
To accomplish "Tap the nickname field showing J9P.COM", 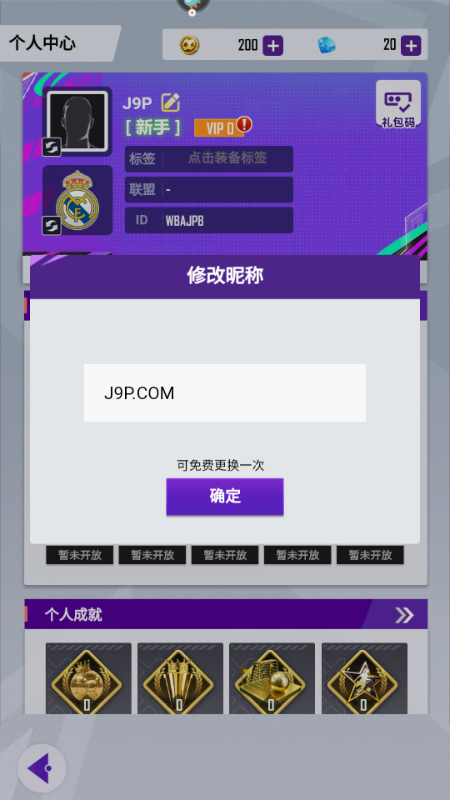I will [224, 393].
